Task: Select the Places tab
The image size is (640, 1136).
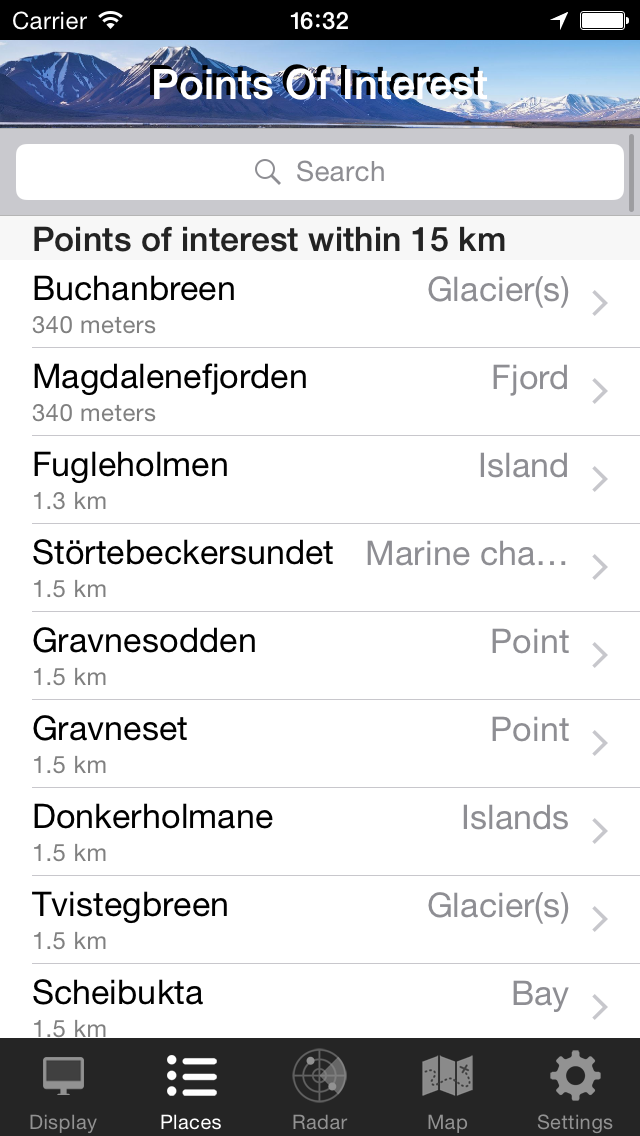Action: 191,1089
